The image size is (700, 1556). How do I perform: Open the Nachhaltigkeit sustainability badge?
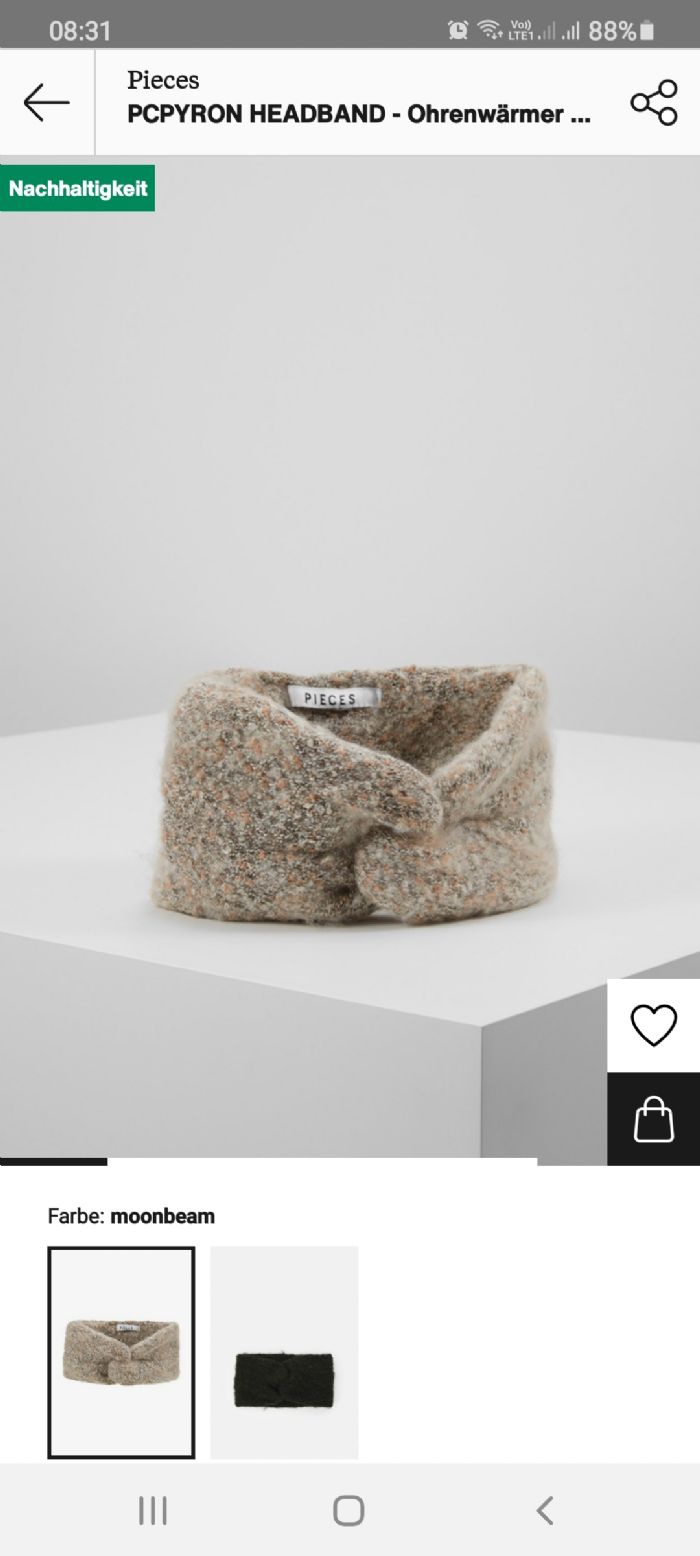pyautogui.click(x=78, y=188)
